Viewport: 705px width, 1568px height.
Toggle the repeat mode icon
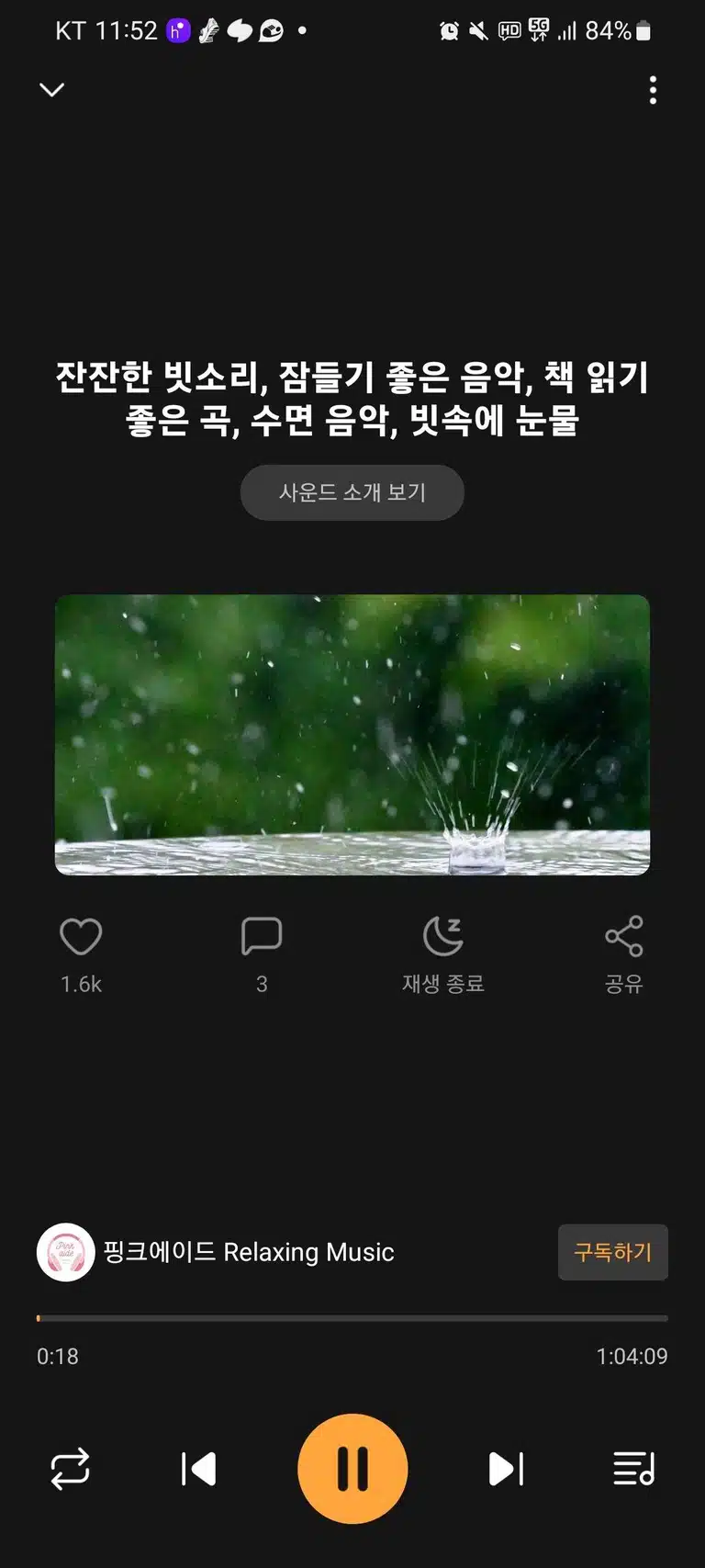(70, 1469)
